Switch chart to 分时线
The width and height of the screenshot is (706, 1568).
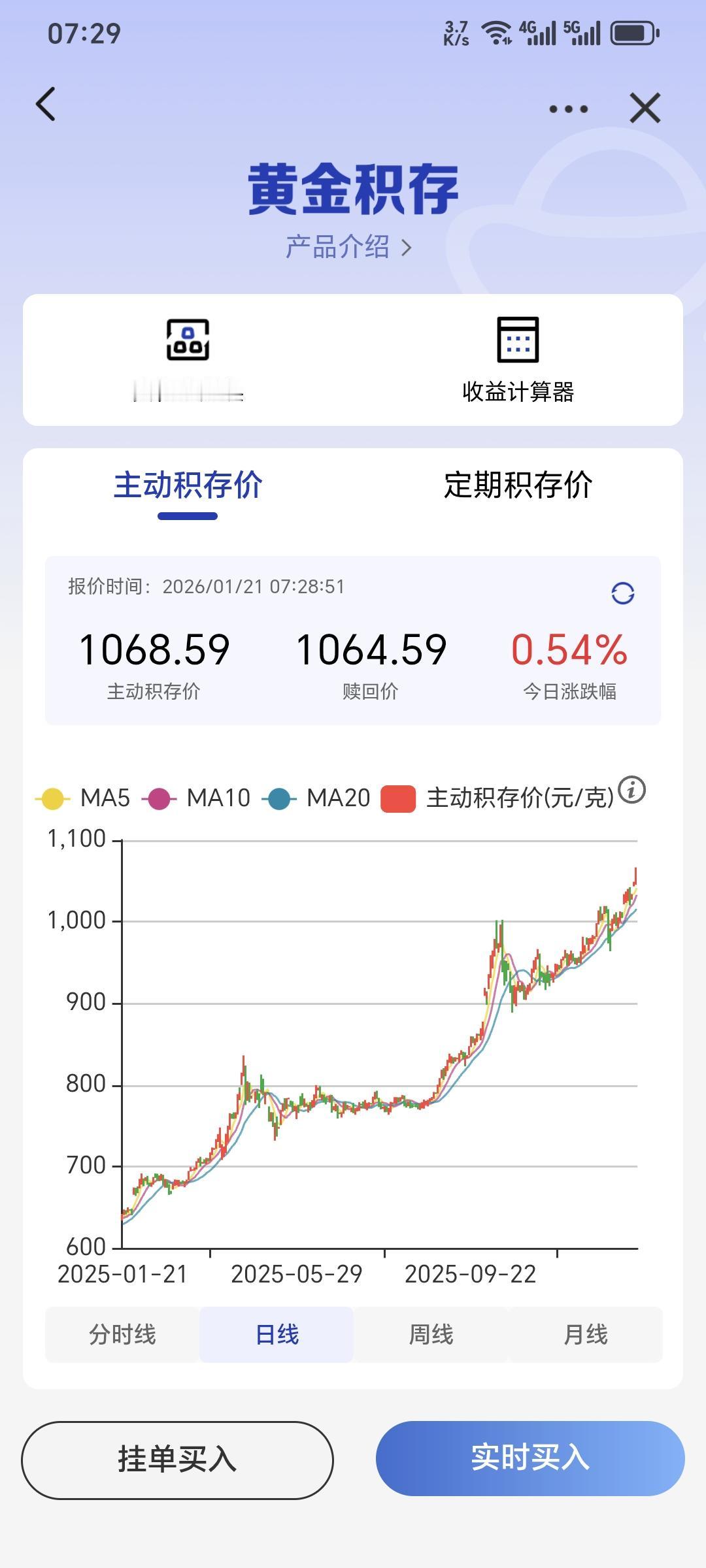pos(122,1335)
